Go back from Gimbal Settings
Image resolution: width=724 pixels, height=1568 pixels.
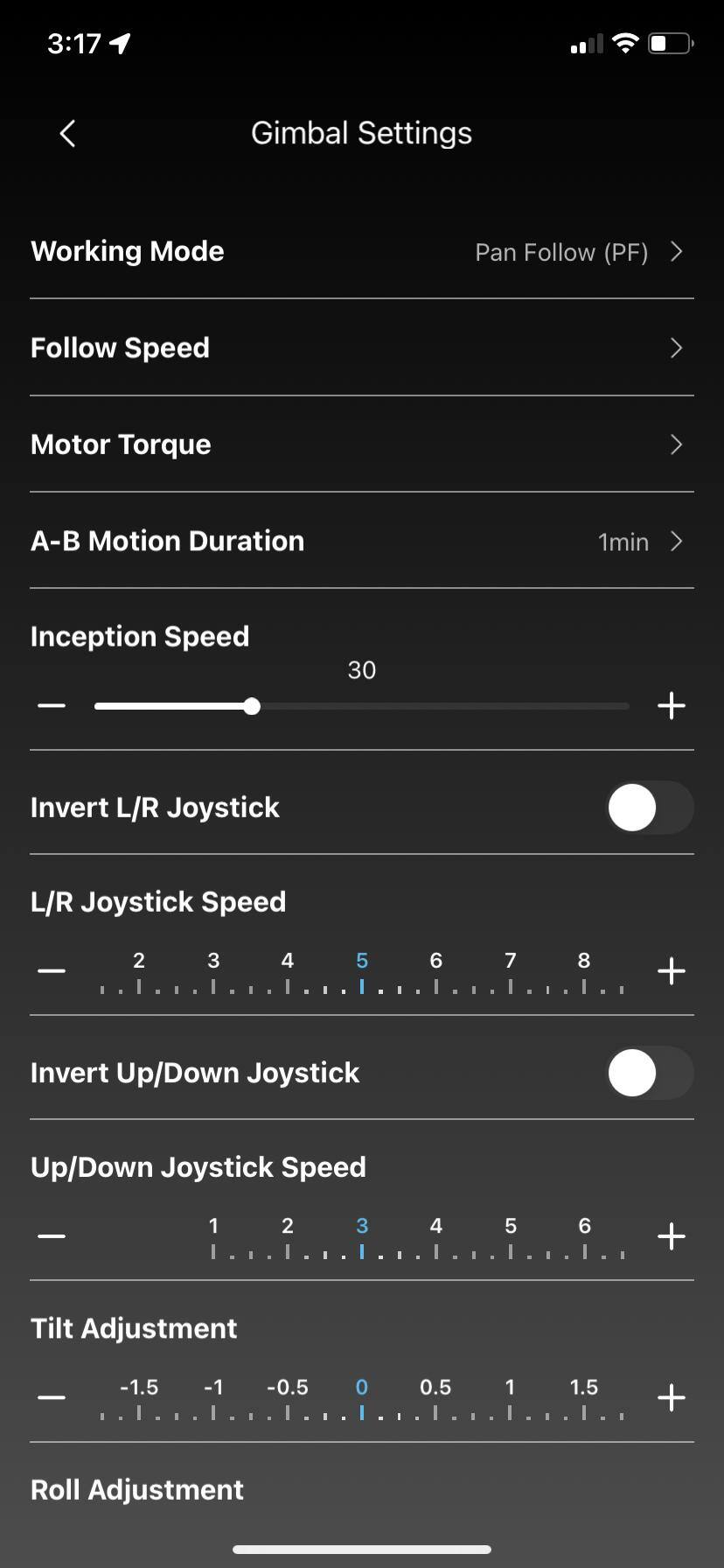67,133
